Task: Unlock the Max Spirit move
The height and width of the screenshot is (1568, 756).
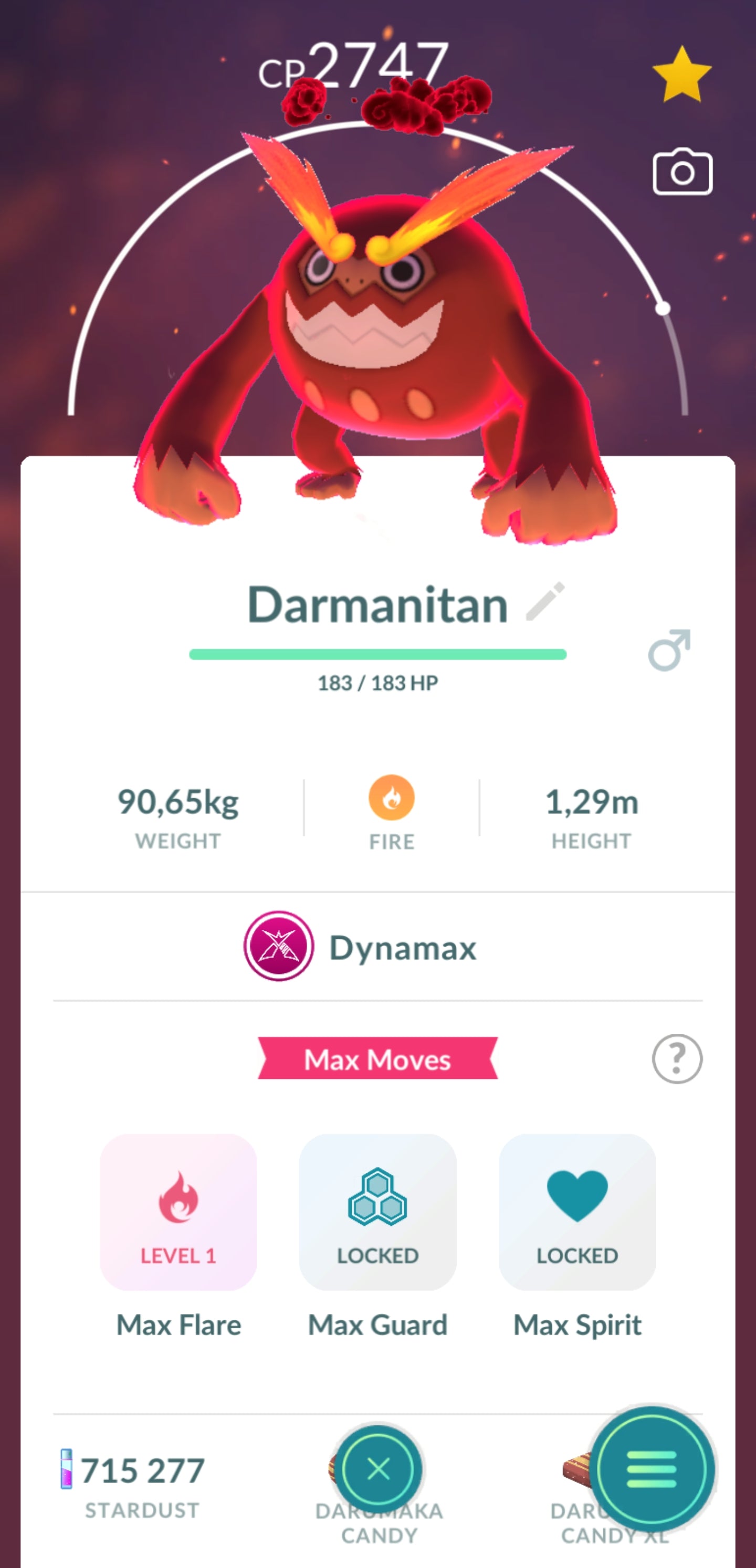Action: [x=577, y=1211]
